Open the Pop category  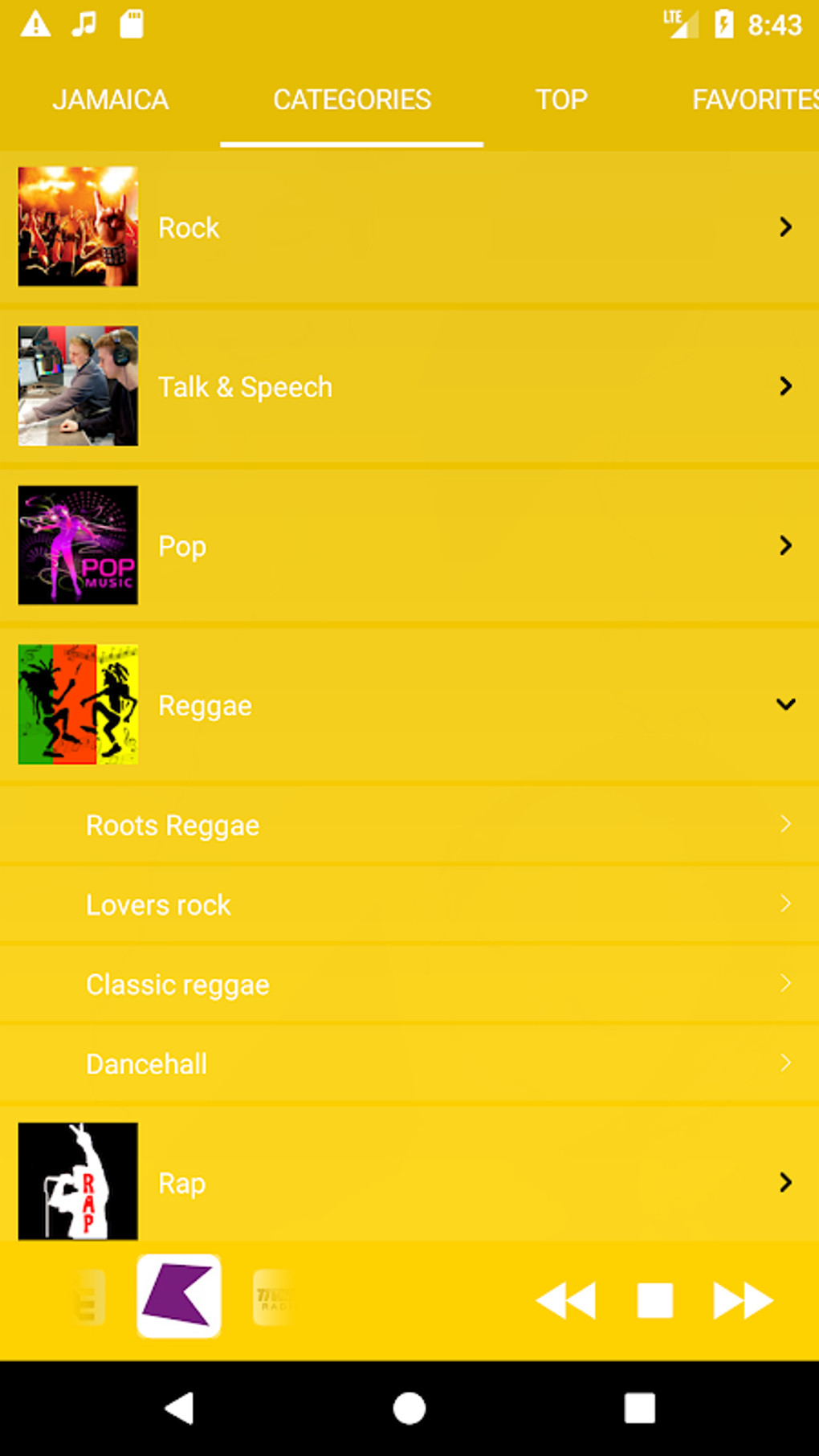coord(409,546)
